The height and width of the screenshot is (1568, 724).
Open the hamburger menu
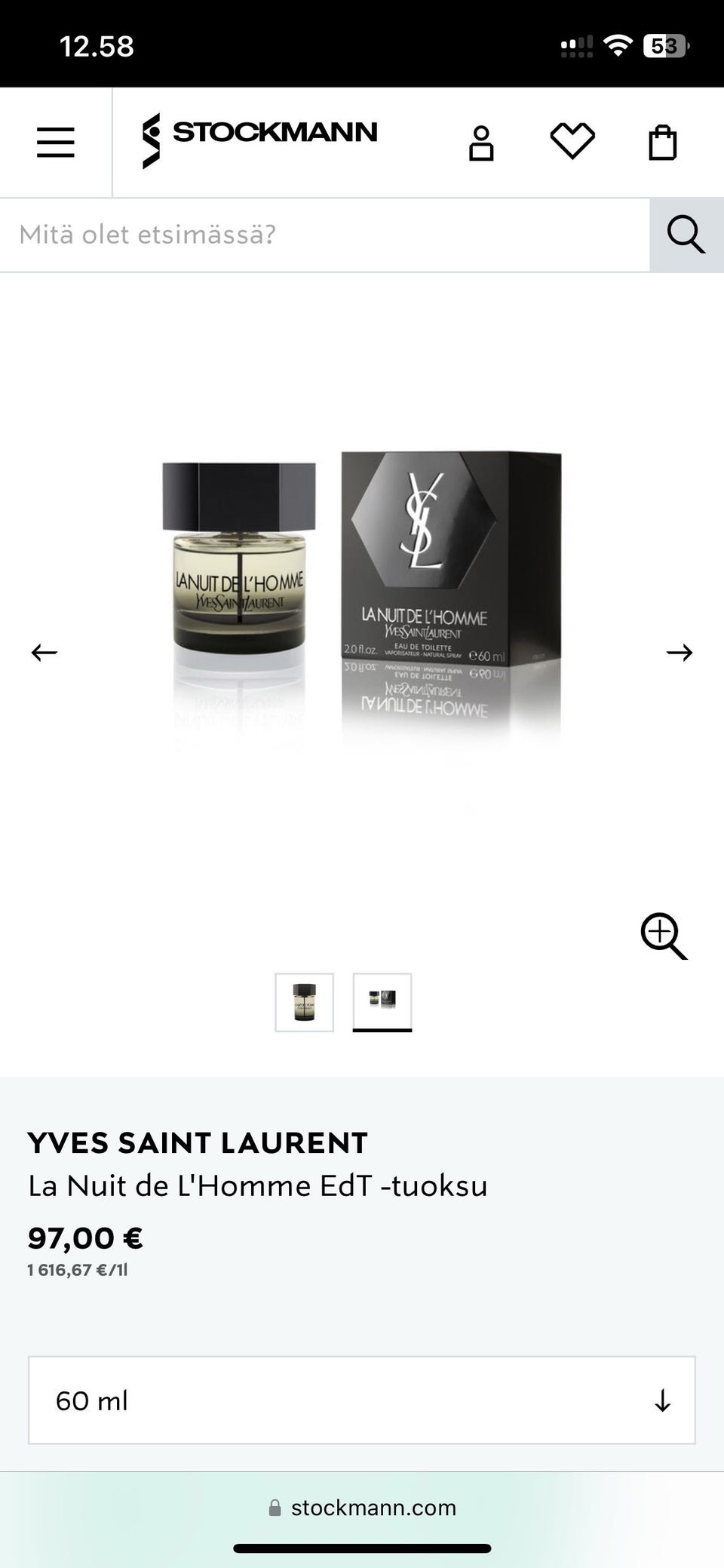coord(56,142)
